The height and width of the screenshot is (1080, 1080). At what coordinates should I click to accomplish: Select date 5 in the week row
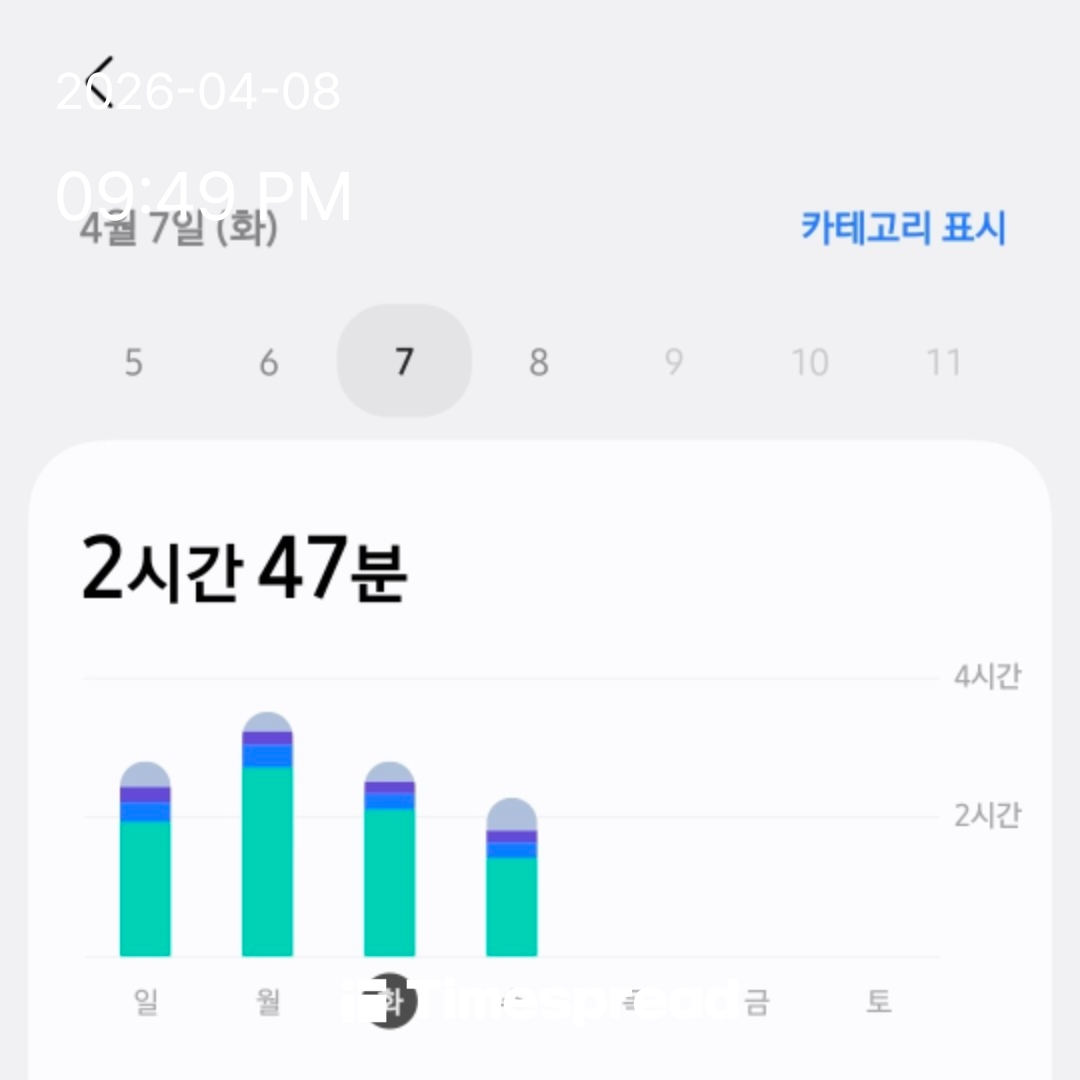pos(133,362)
